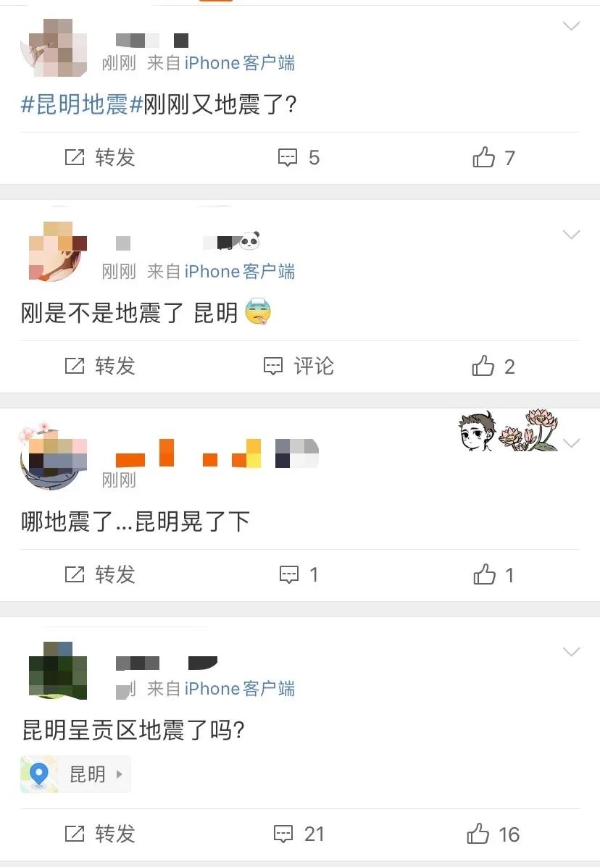Open the 5 comments on "刚刚又地震了?" post

pyautogui.click(x=299, y=158)
